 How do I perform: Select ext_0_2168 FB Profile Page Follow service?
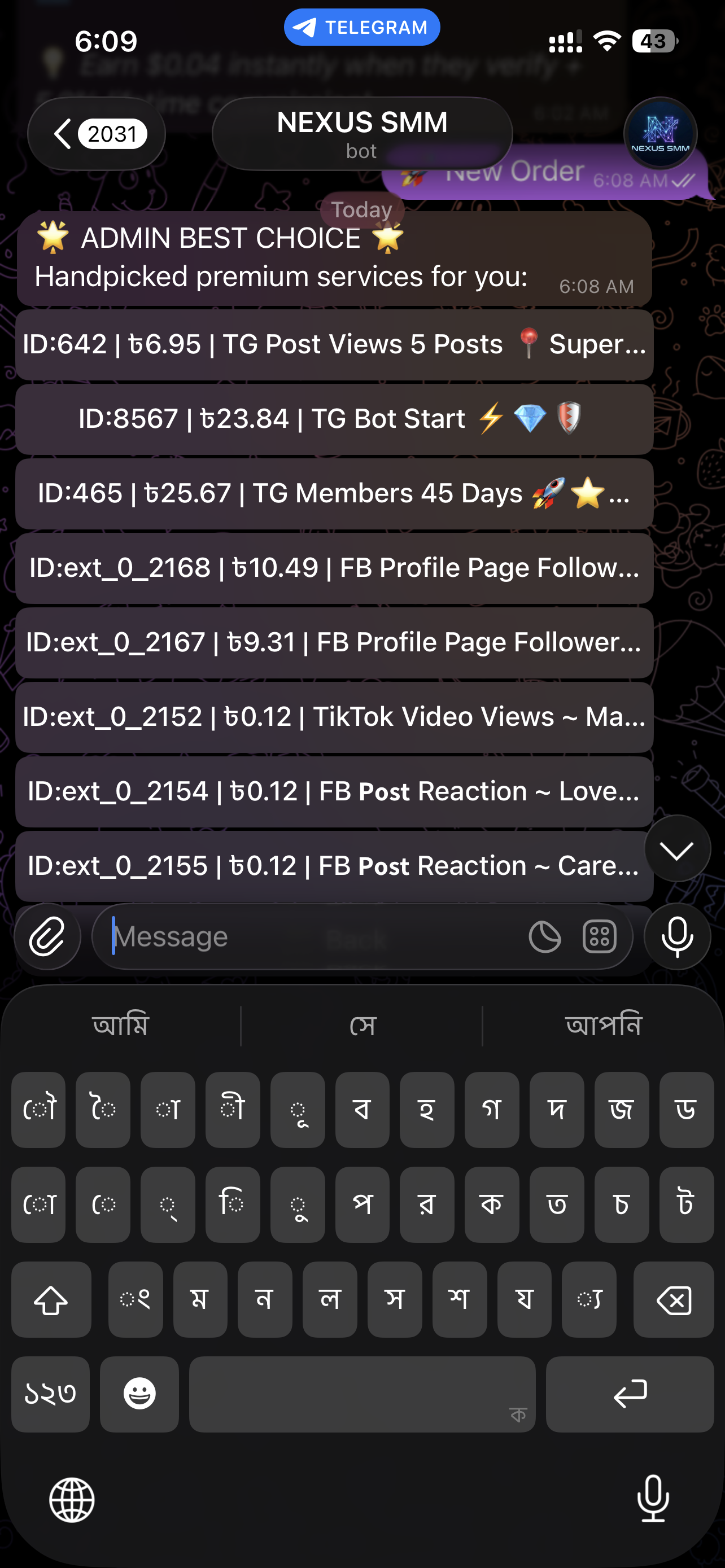coord(334,568)
